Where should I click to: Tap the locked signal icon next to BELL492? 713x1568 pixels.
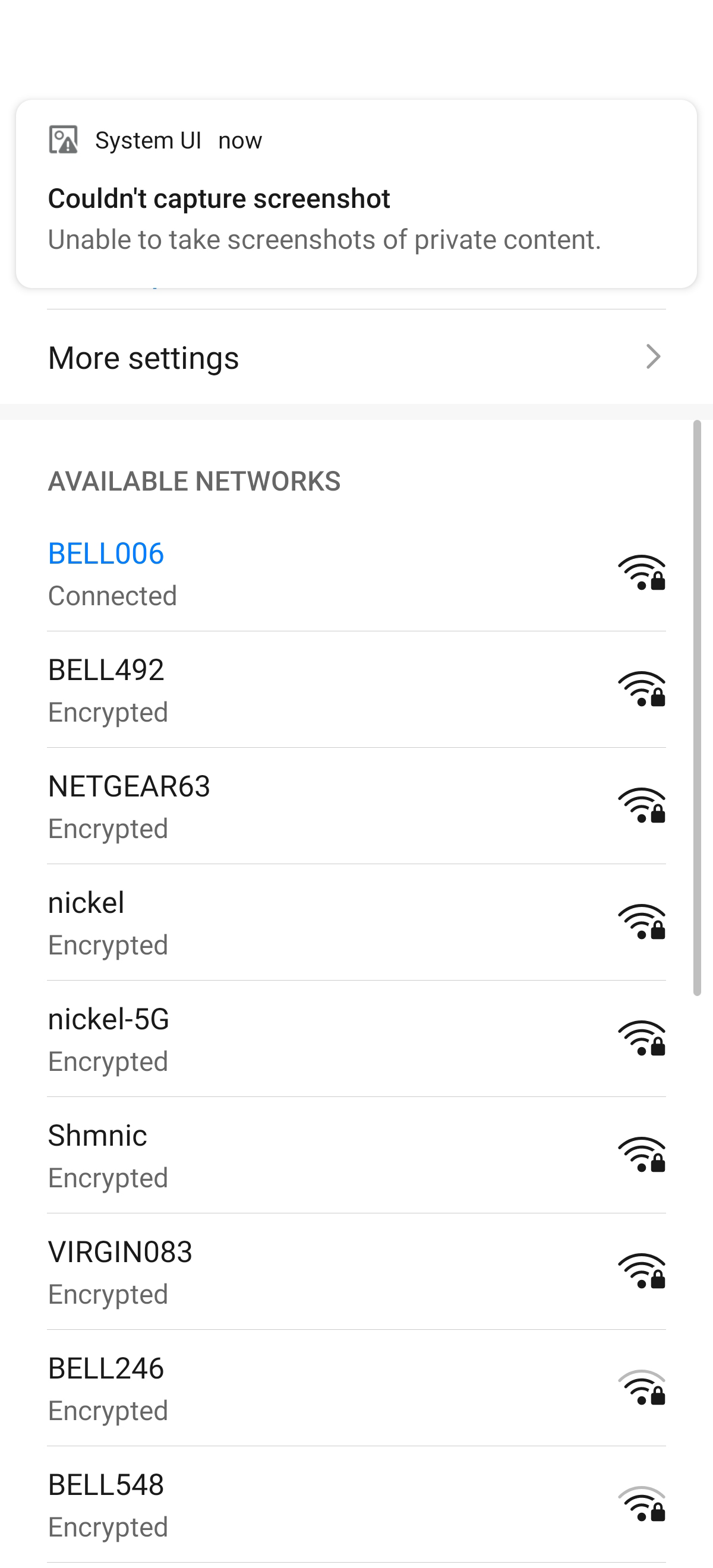pyautogui.click(x=641, y=688)
